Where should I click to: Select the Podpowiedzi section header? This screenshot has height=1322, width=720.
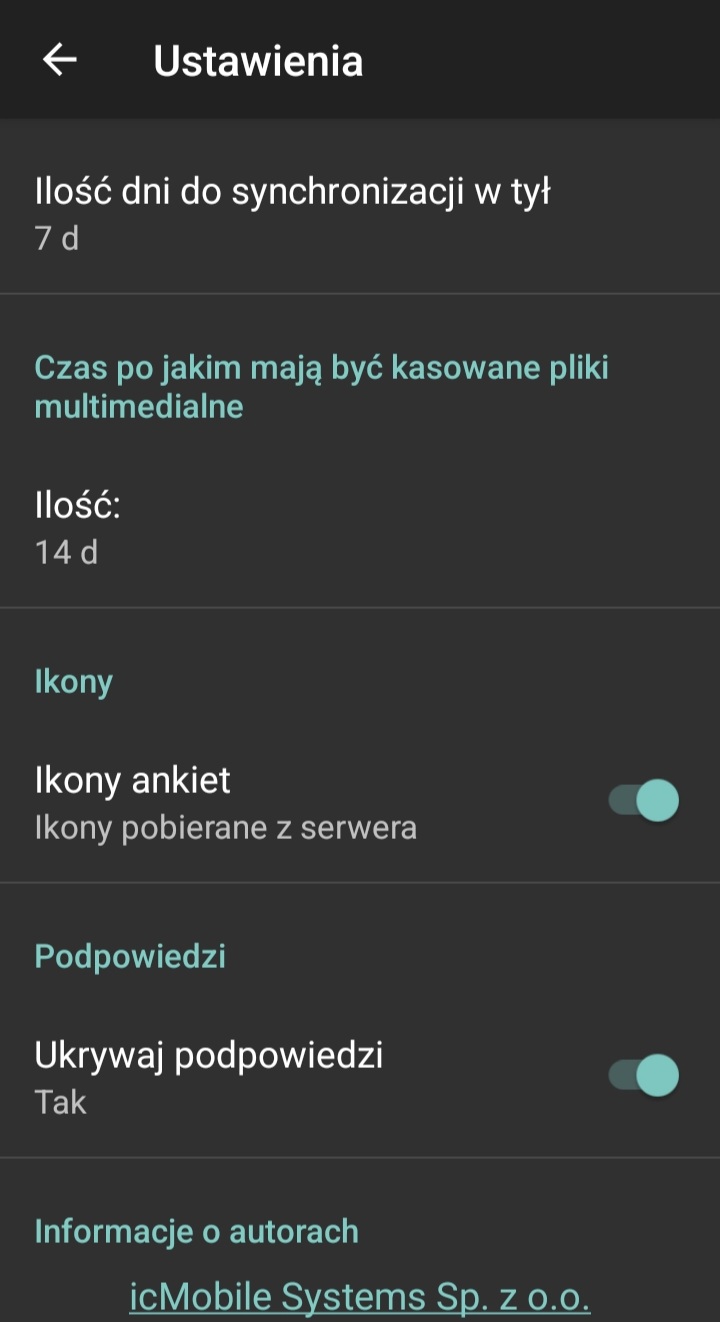coord(128,956)
